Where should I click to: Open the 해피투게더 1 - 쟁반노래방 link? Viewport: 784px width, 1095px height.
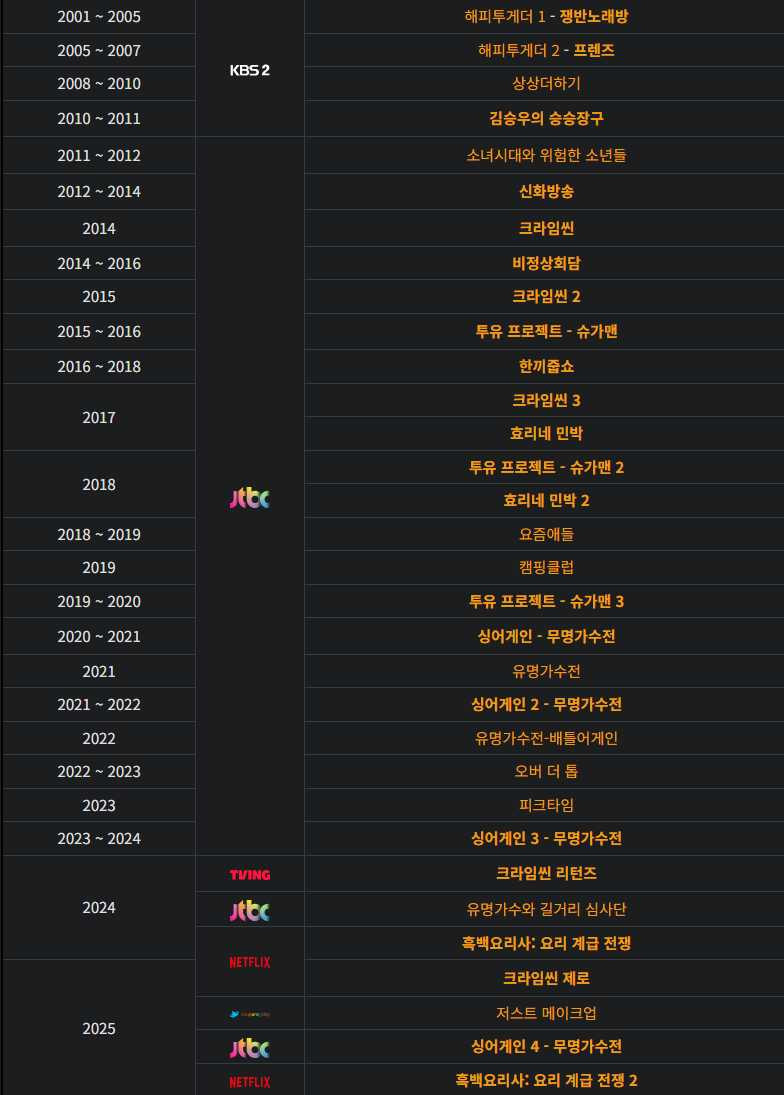point(546,16)
